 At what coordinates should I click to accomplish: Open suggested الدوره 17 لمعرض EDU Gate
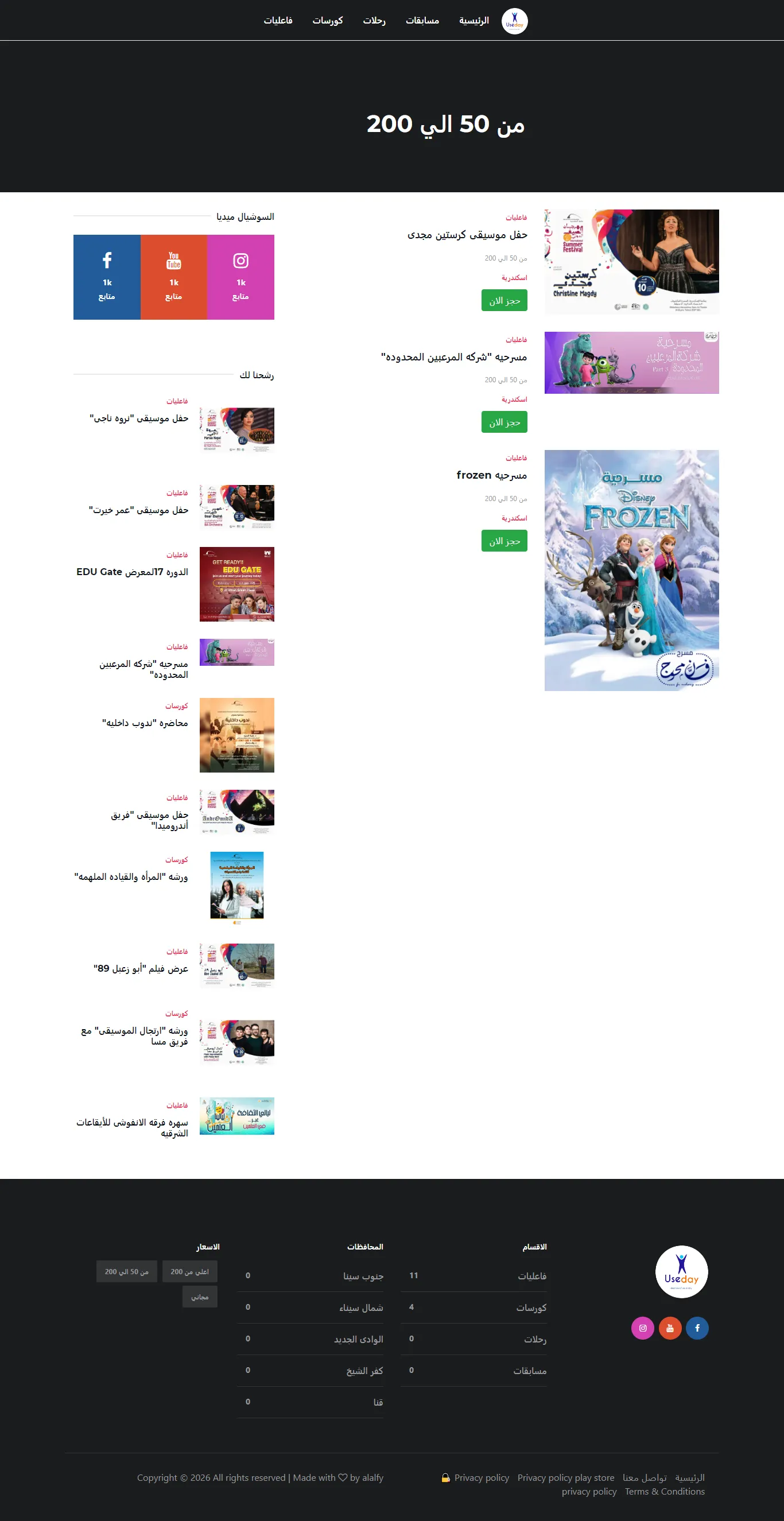point(132,572)
